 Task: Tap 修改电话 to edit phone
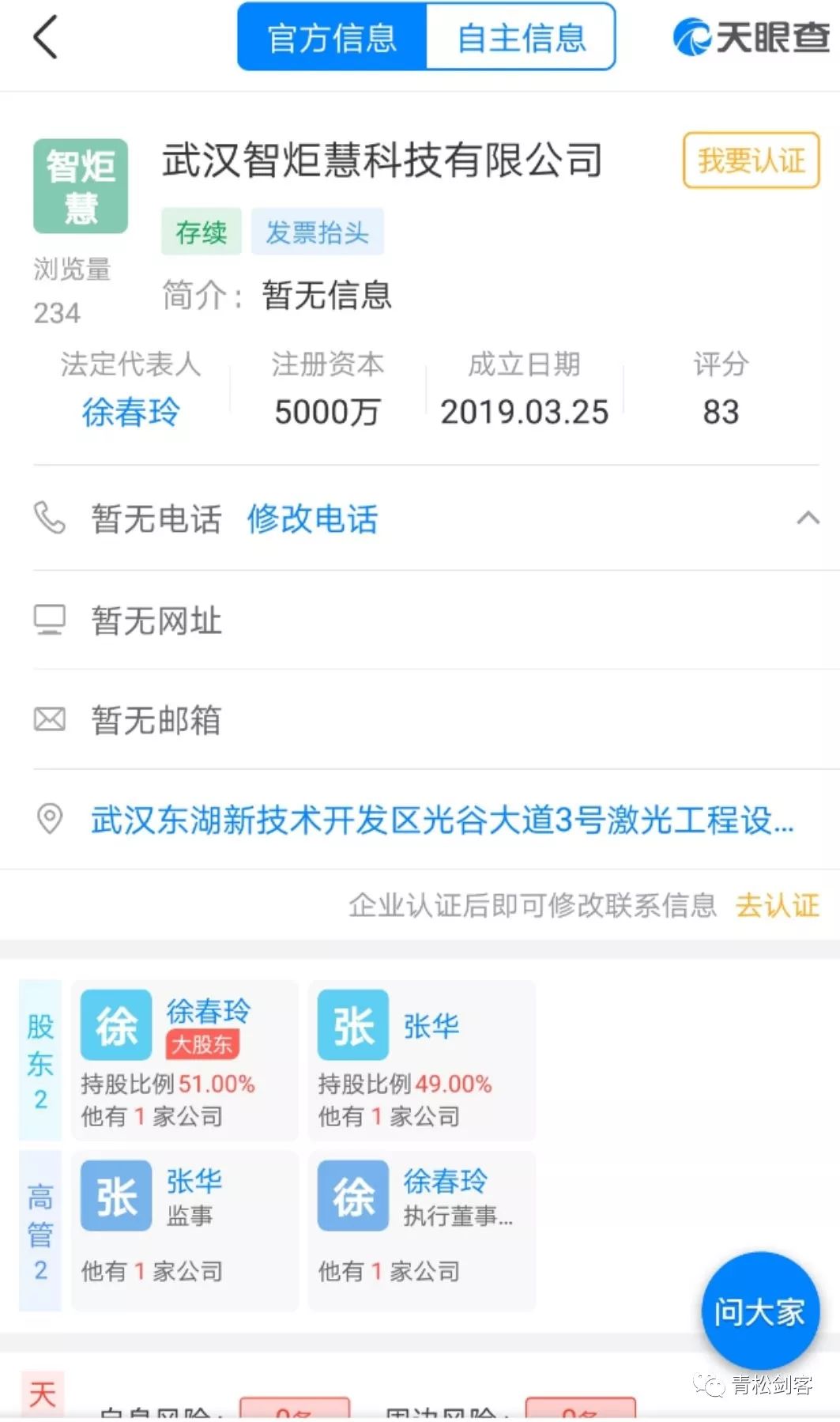(x=312, y=519)
